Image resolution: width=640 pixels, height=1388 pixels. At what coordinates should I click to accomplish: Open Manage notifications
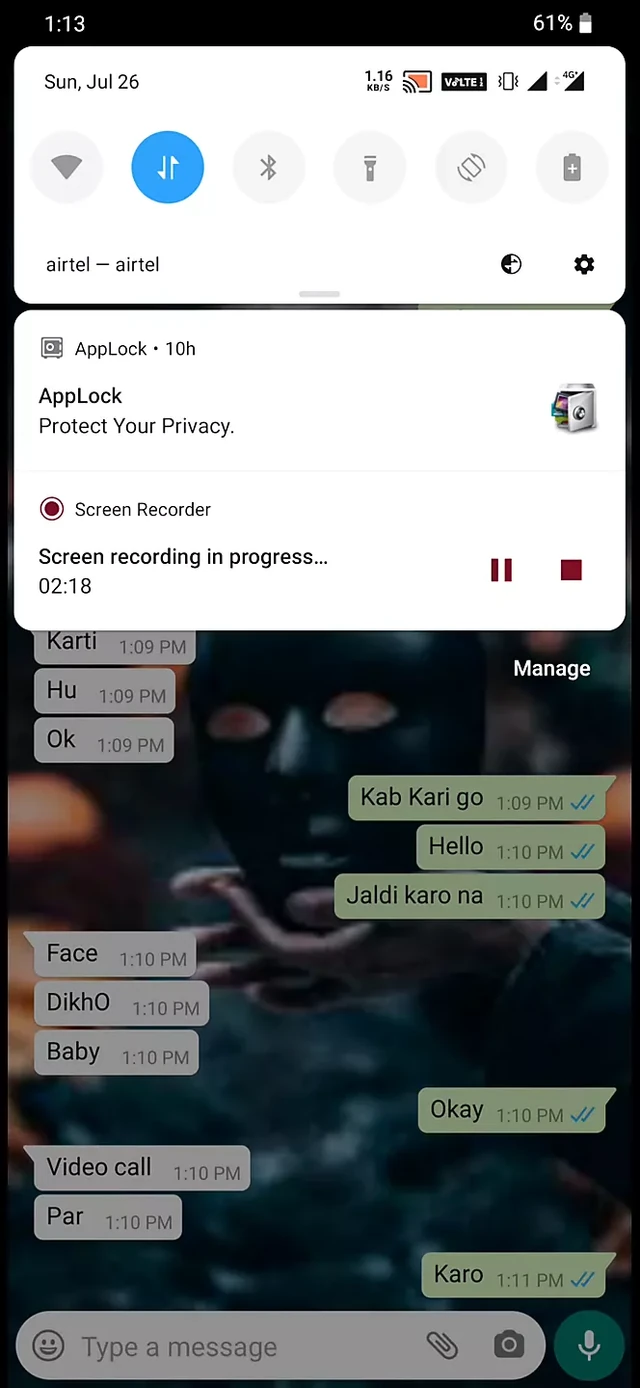551,668
